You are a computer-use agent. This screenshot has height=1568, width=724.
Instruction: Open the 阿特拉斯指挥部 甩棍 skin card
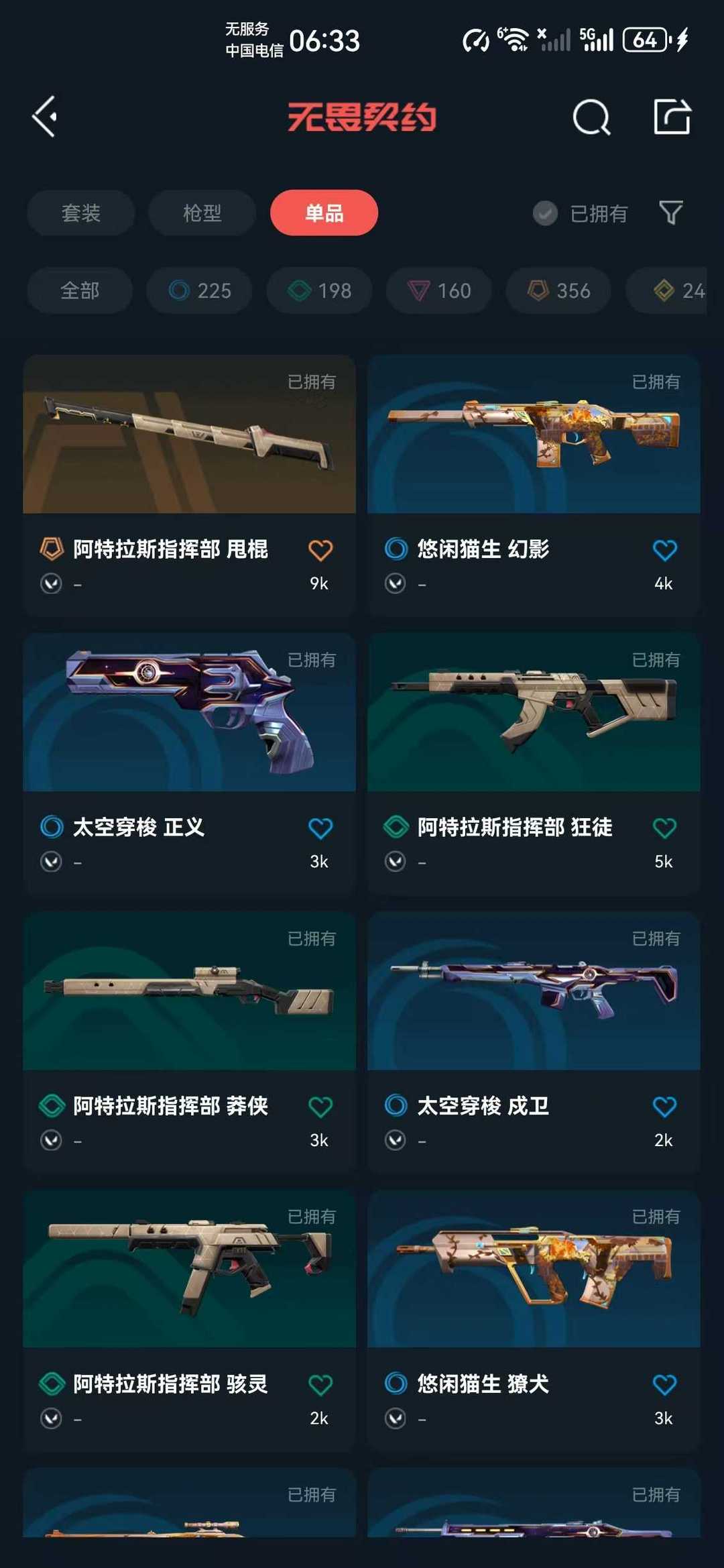(x=189, y=435)
